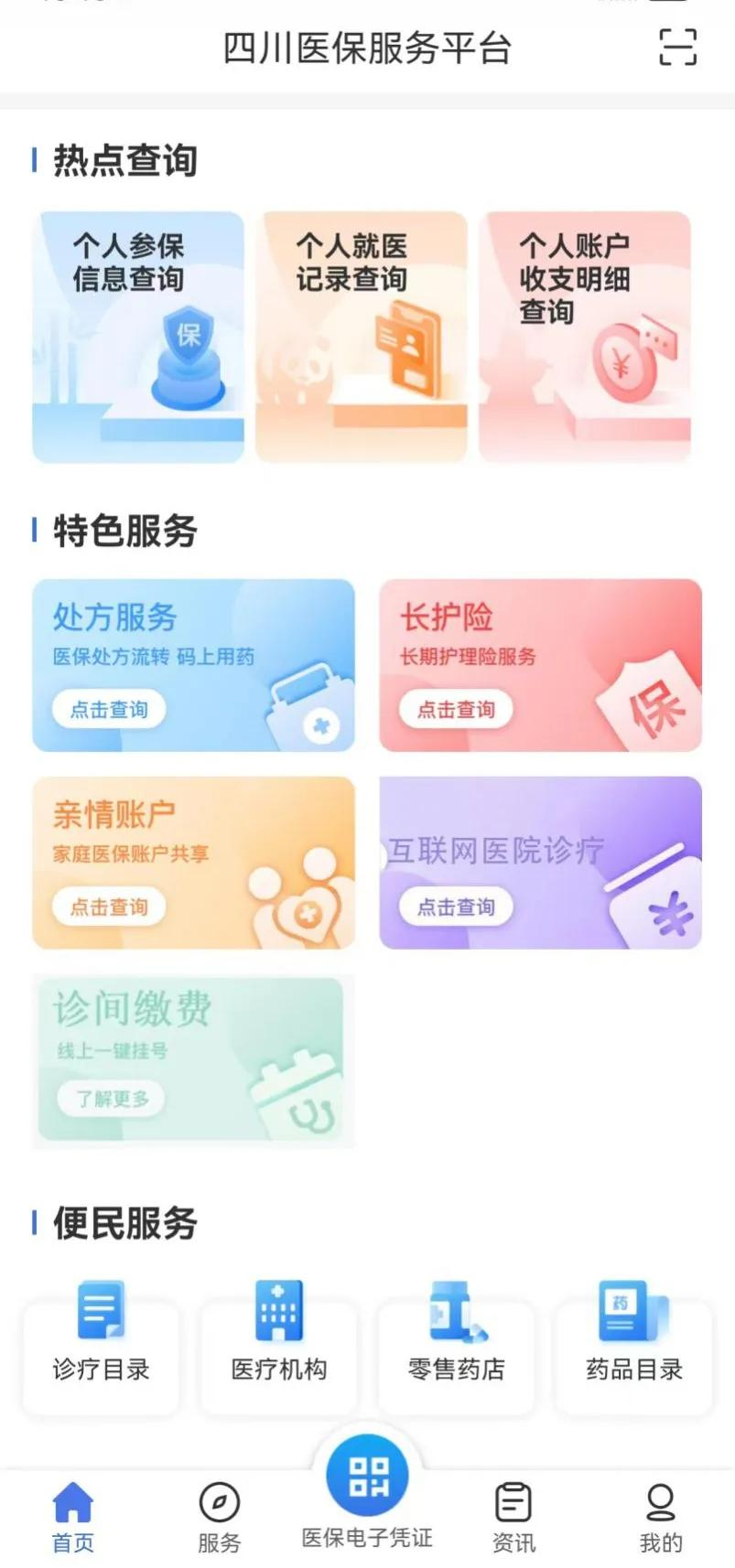Tap 了解更多 on the 诊间缴费 card
This screenshot has width=735, height=1568.
point(112,1099)
